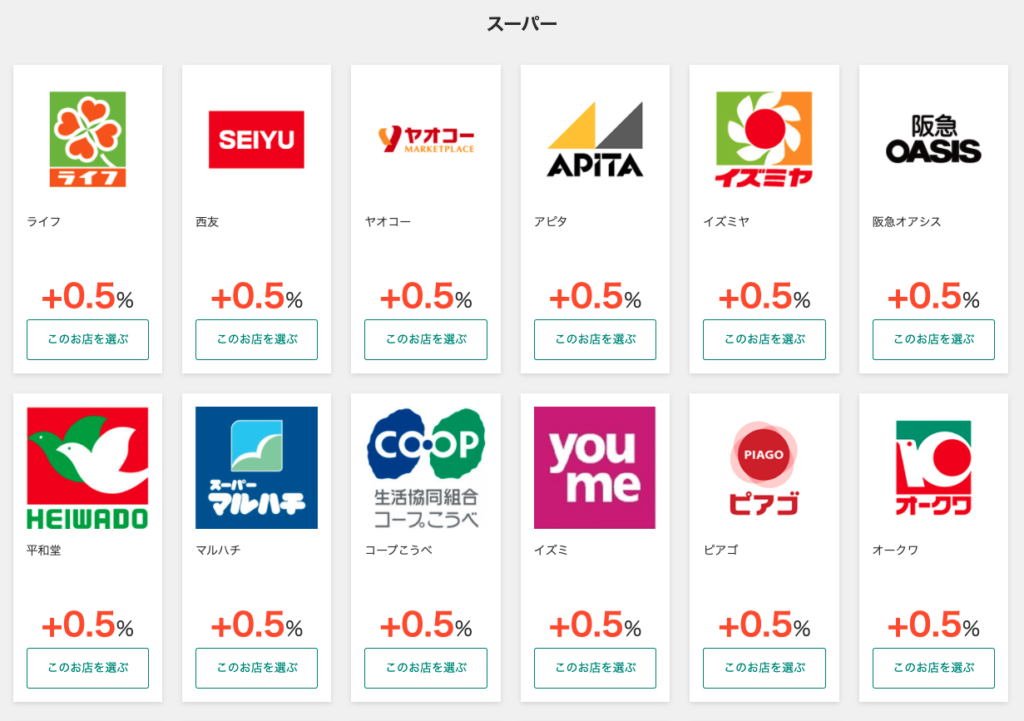Choose 阪急オアシス via このお店を選ぶ
Screen dimensions: 1024x721
[933, 339]
